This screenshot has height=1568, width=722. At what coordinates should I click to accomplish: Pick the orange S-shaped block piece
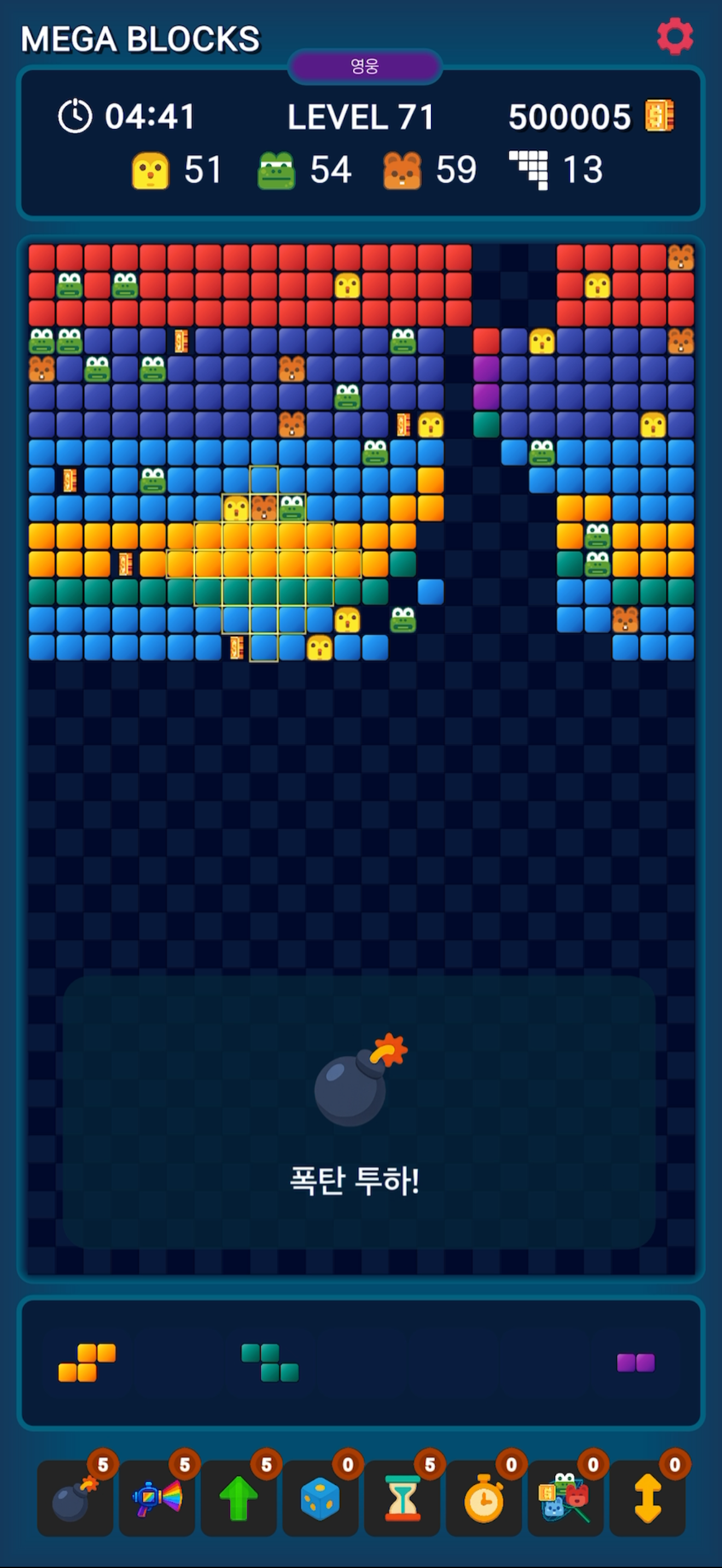point(87,1362)
